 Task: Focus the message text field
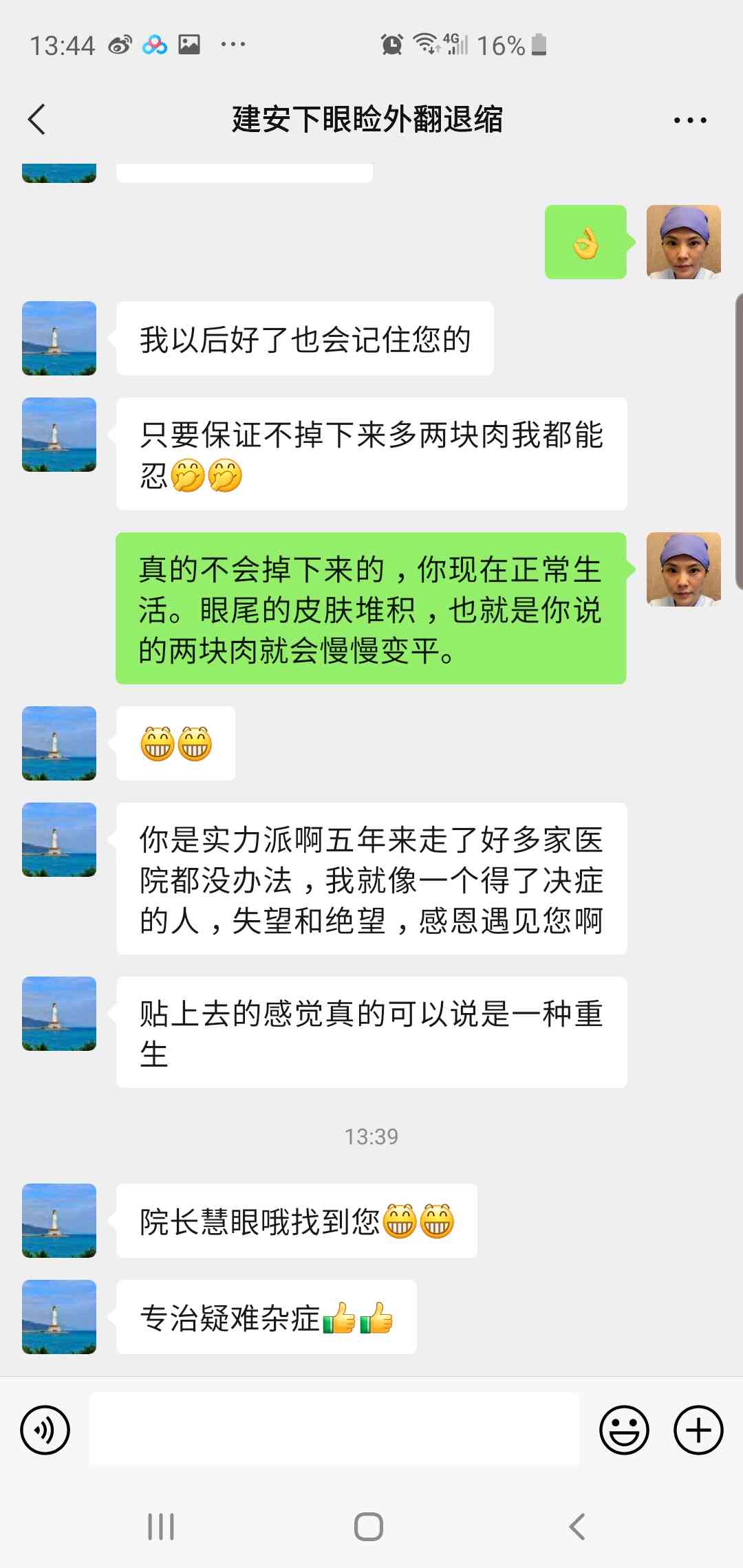334,1430
